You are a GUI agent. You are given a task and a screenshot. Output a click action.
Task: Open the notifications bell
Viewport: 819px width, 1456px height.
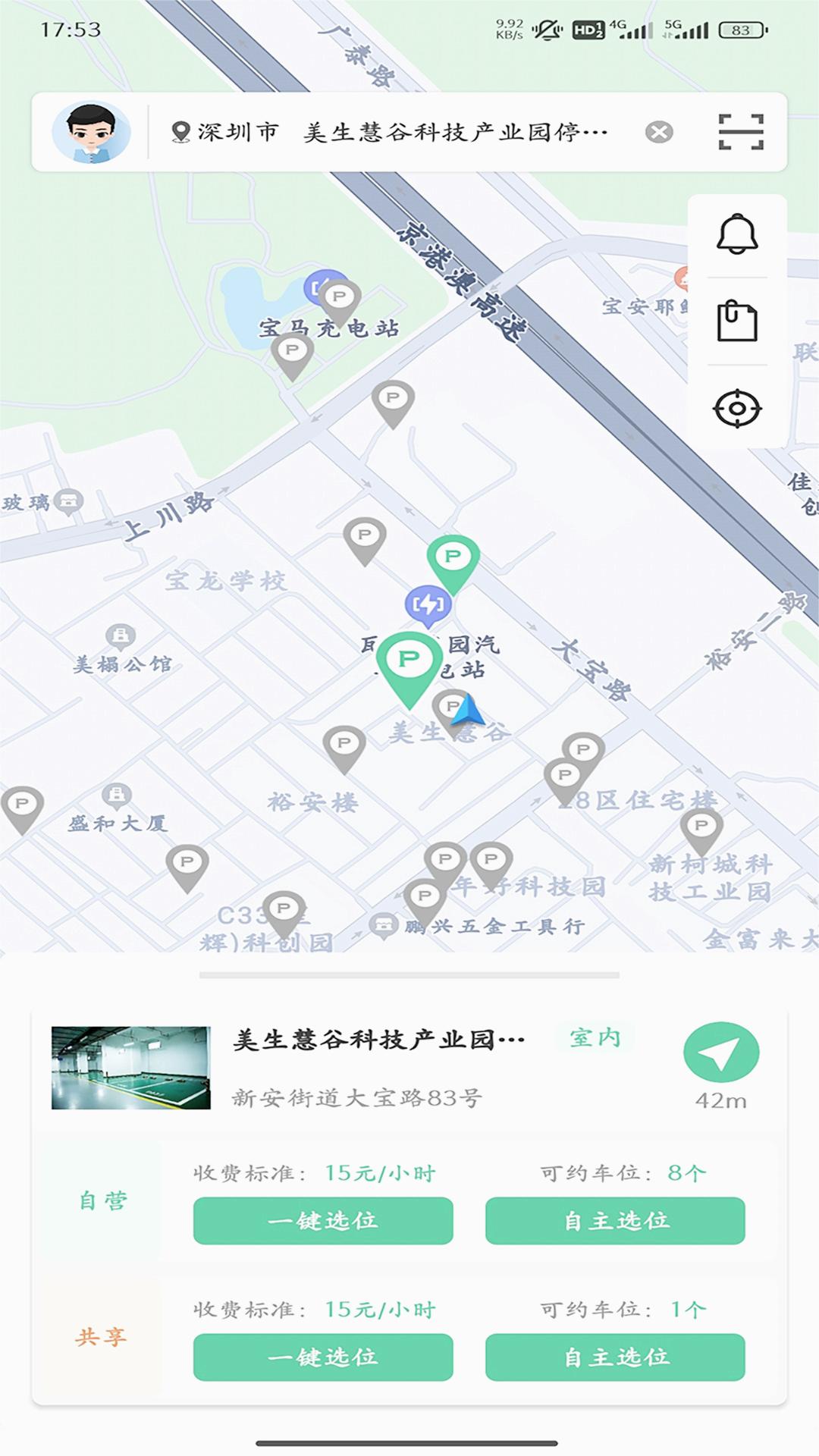coord(737,234)
